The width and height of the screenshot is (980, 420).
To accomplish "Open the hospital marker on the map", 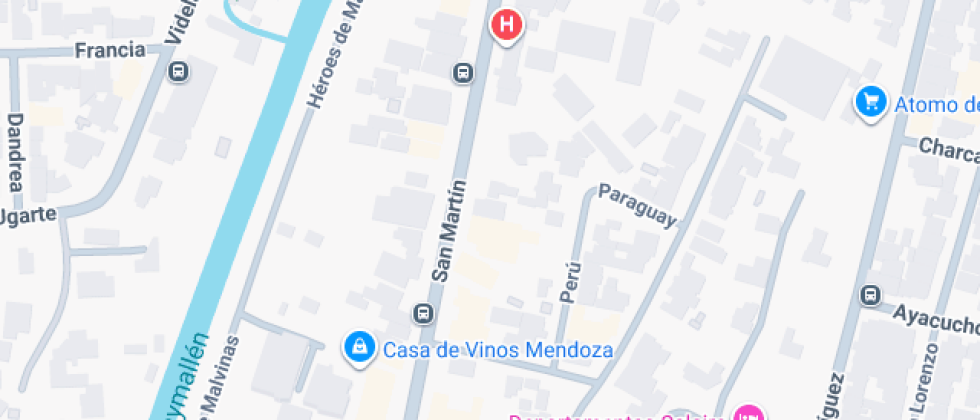I will [507, 24].
